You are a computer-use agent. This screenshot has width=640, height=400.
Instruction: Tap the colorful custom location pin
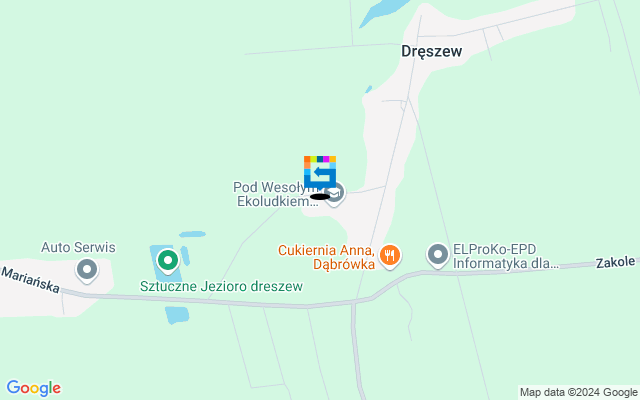[320, 172]
